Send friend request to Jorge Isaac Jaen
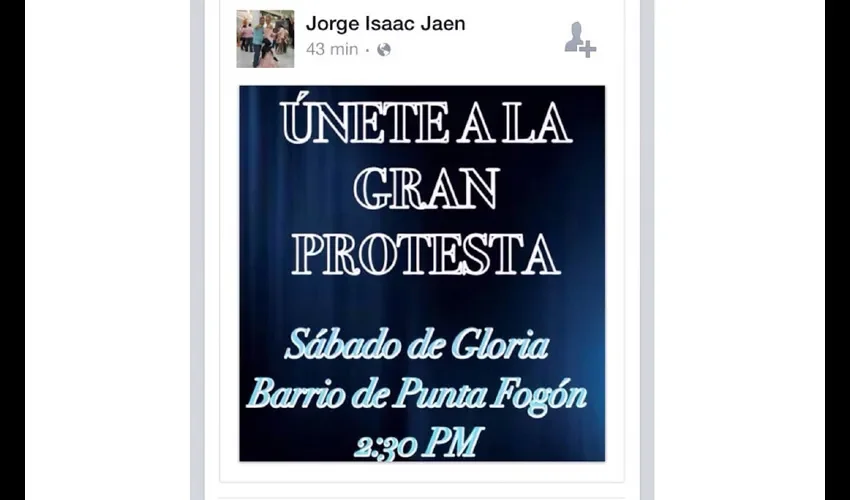Screen dimensions: 850x500 [579, 39]
